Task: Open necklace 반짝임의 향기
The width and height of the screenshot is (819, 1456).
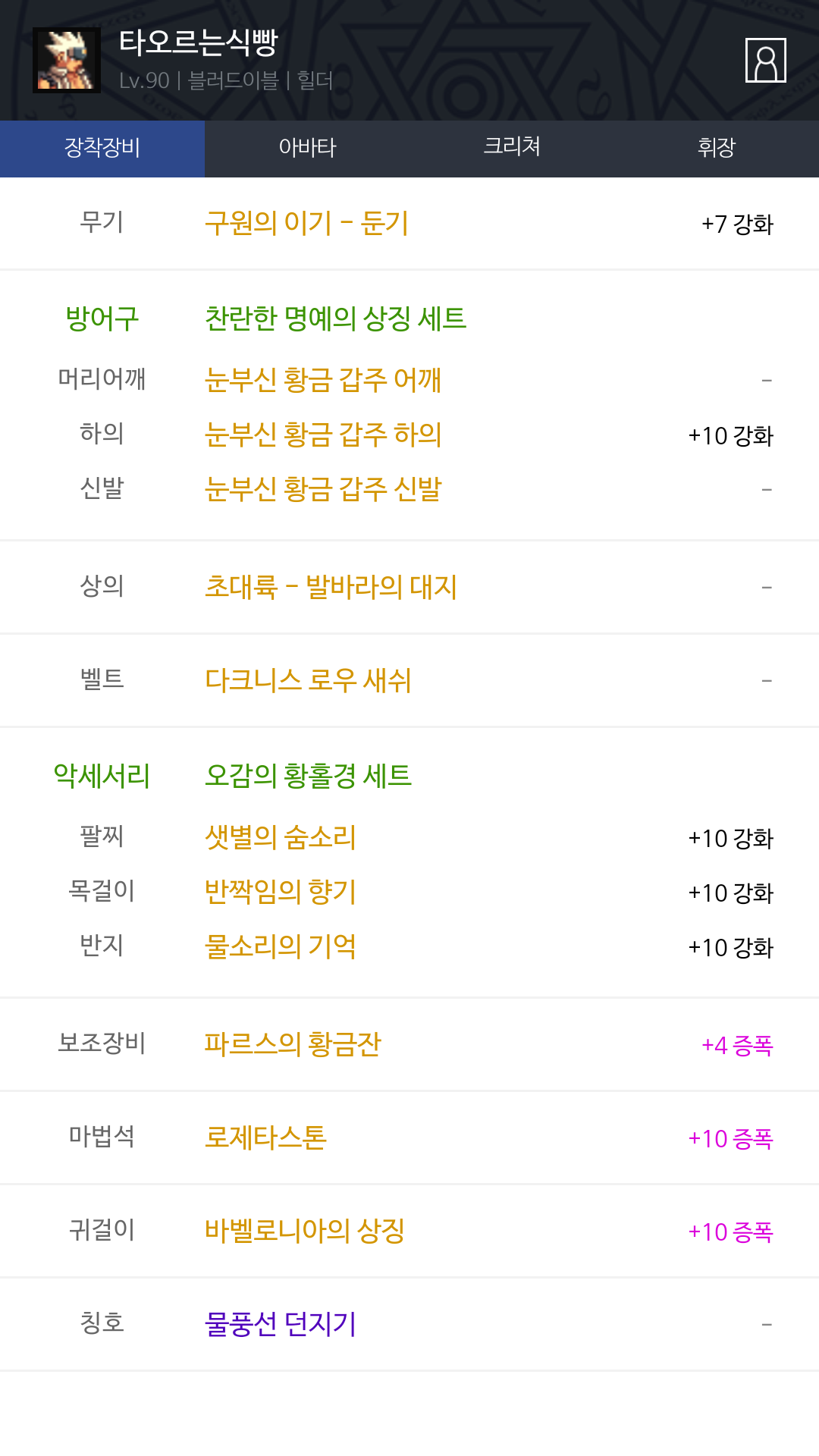Action: pos(280,892)
